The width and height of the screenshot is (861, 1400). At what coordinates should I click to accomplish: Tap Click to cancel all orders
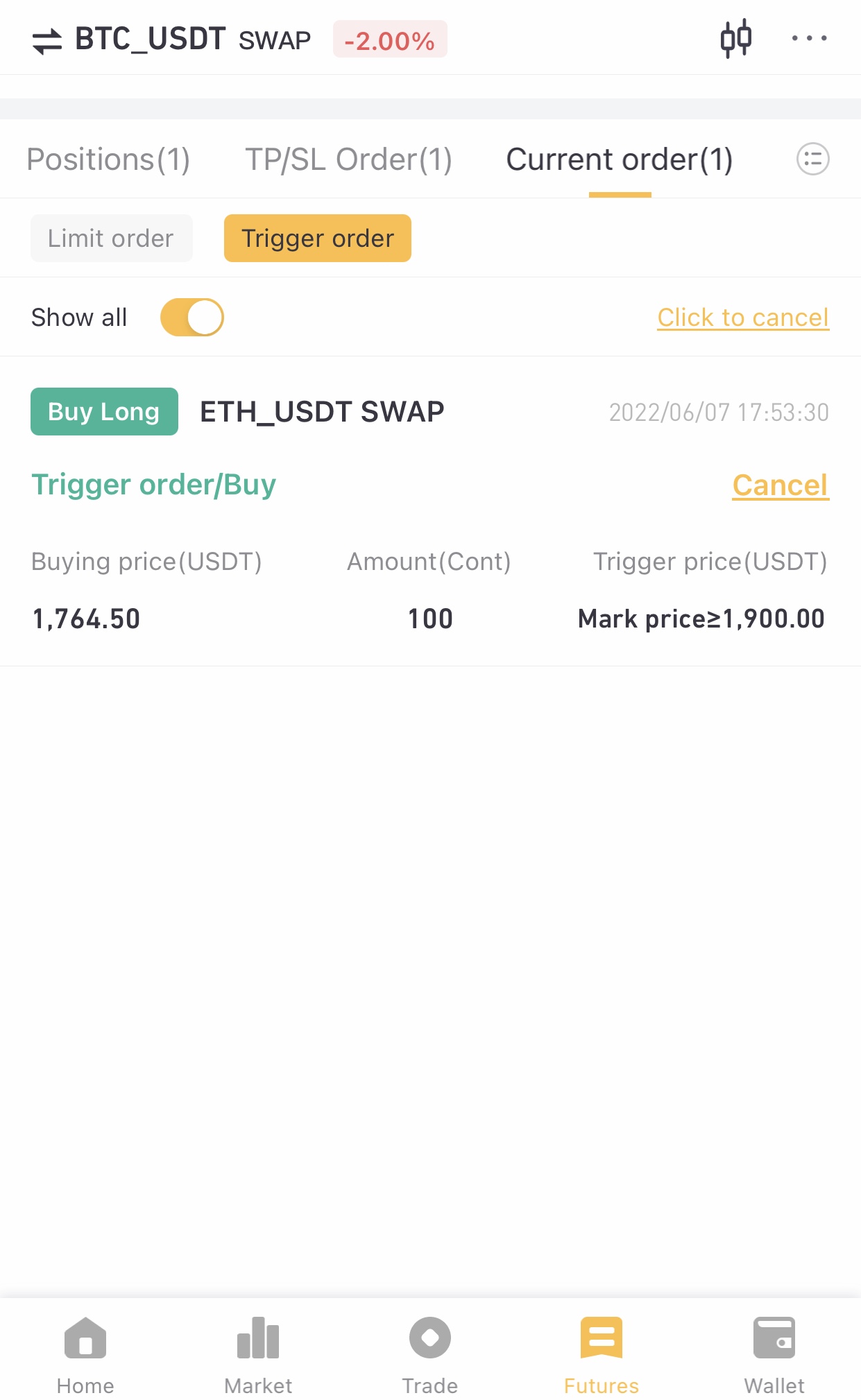tap(742, 317)
